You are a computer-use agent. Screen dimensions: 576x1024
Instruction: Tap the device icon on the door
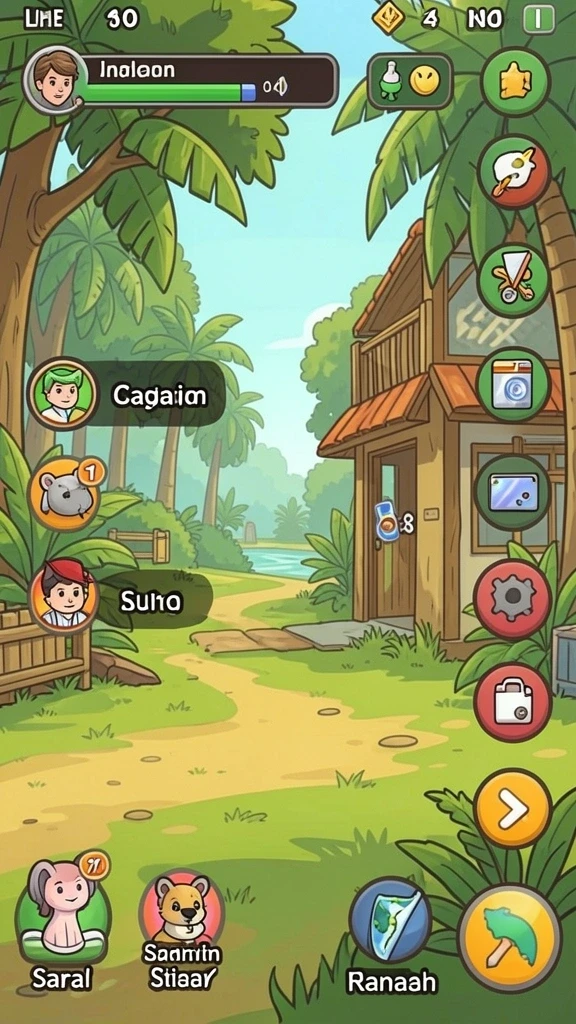[x=388, y=522]
